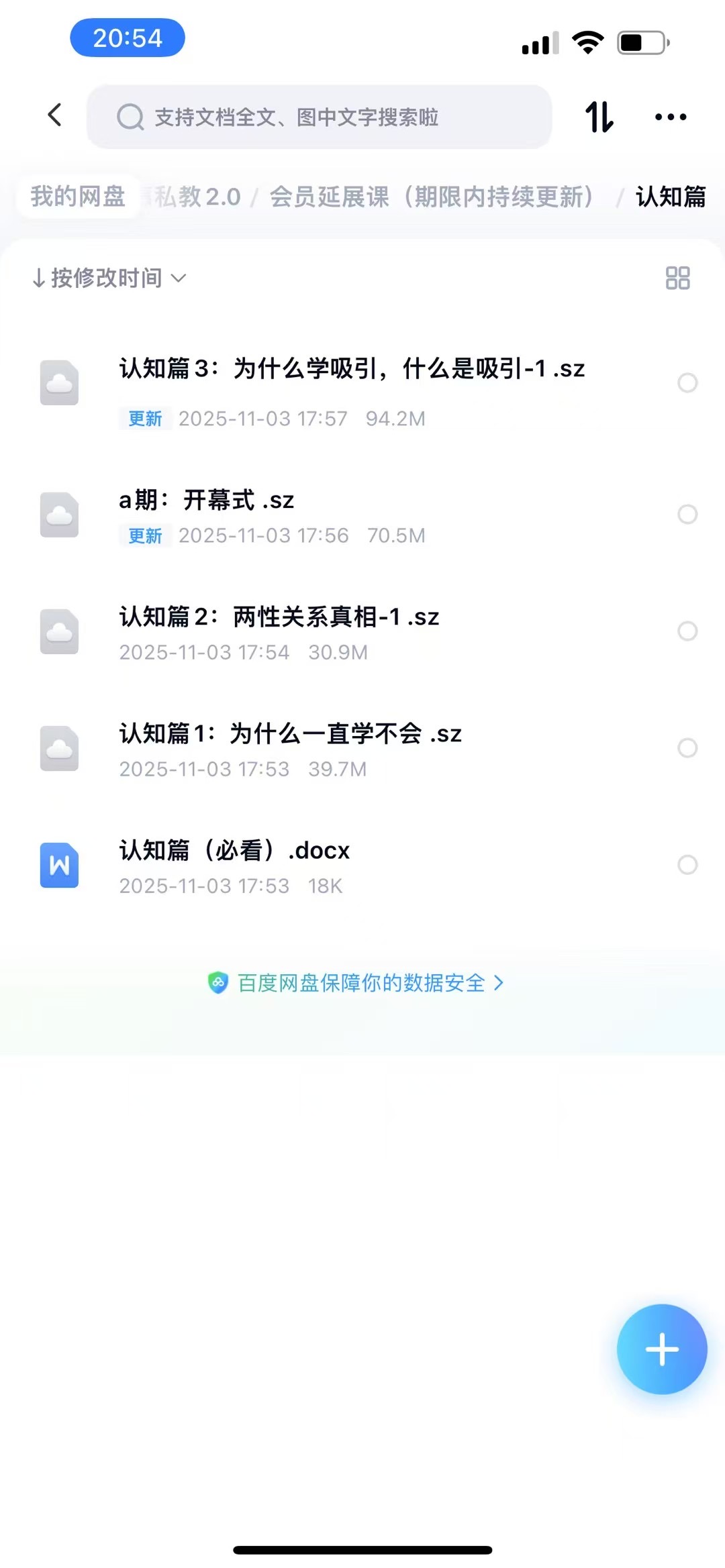Go to 会员延展课 folder in breadcrumb
This screenshot has height=1568, width=725.
432,197
